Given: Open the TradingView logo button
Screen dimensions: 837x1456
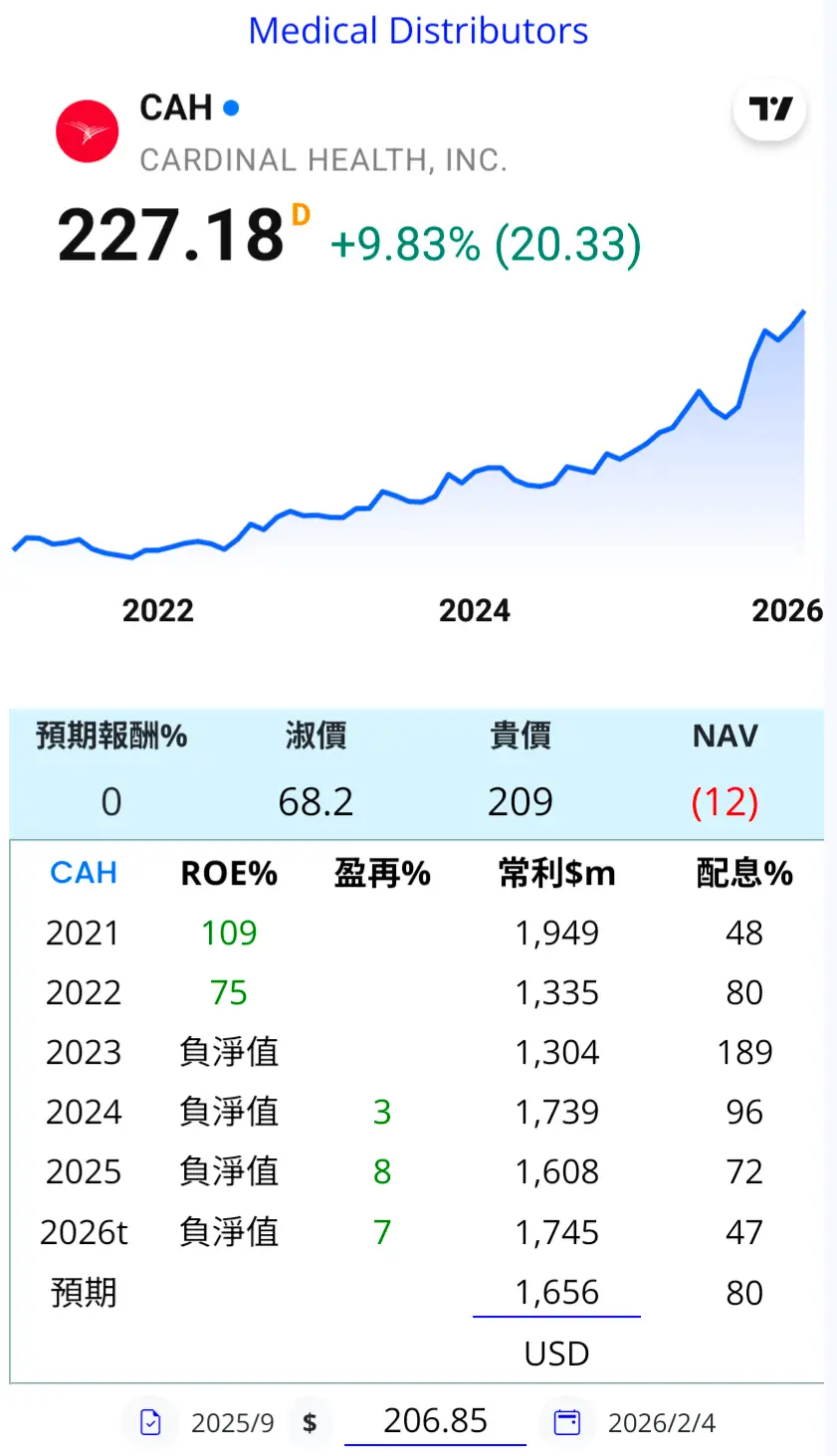Looking at the screenshot, I should 769,108.
